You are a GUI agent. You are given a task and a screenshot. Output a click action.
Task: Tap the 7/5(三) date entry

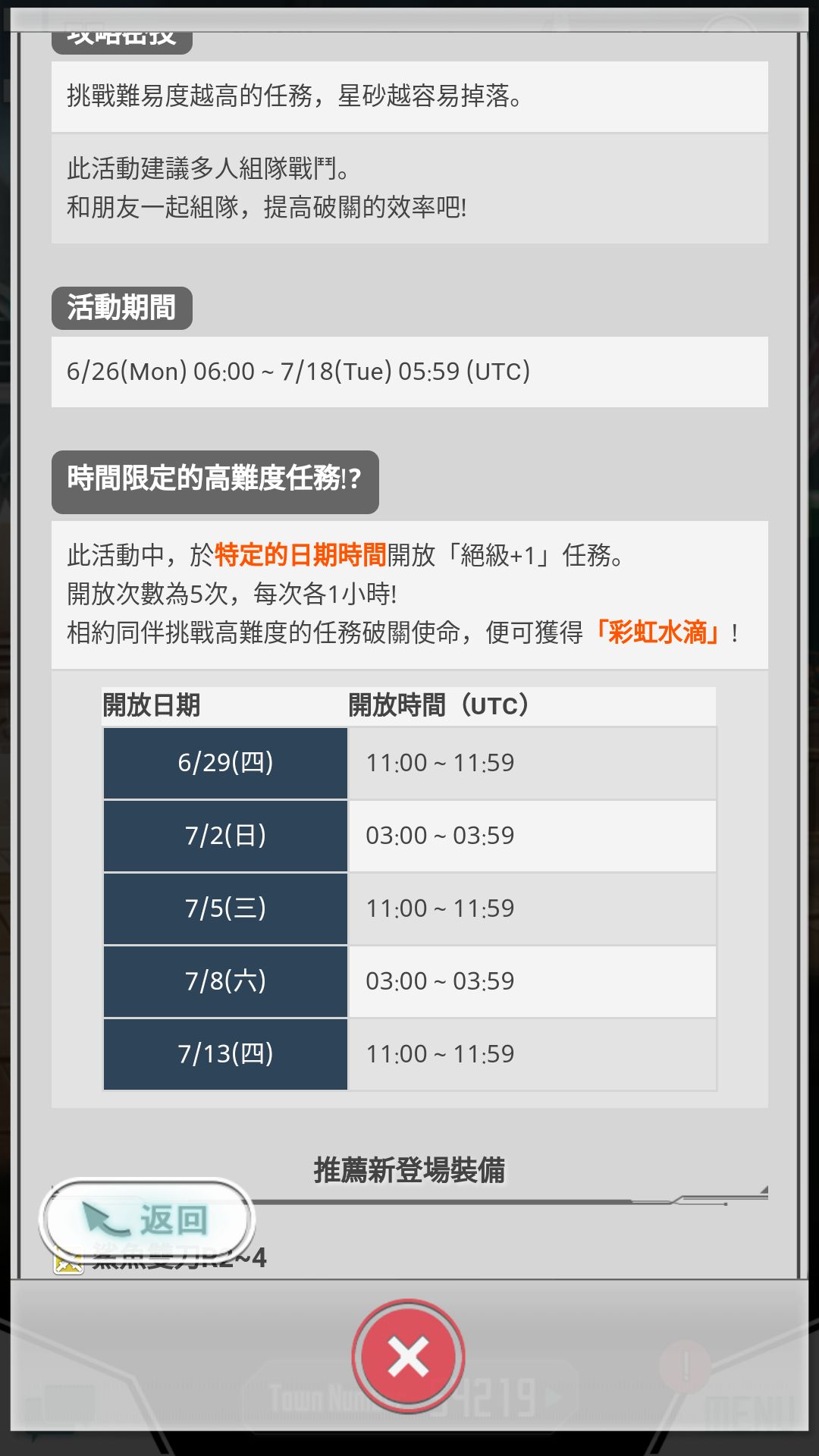coord(225,908)
